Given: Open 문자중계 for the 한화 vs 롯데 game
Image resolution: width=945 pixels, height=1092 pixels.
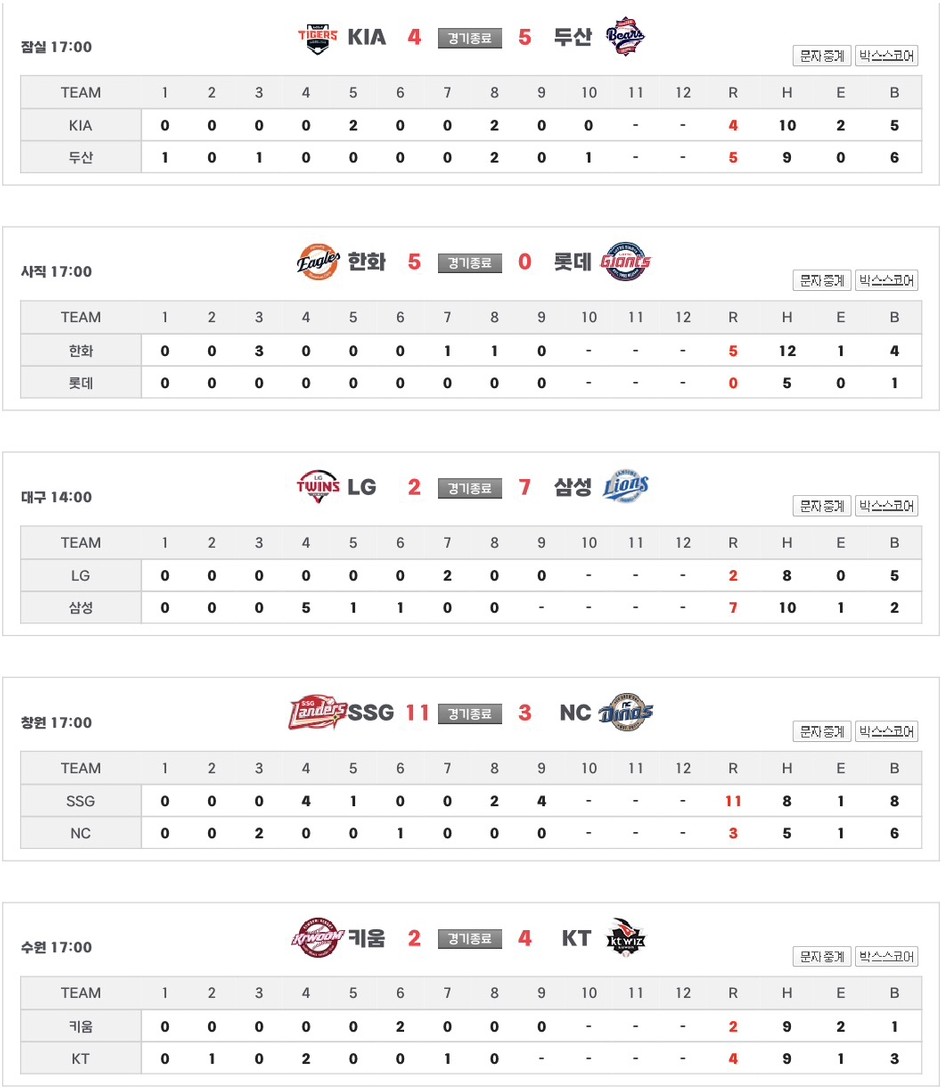Looking at the screenshot, I should (x=820, y=281).
